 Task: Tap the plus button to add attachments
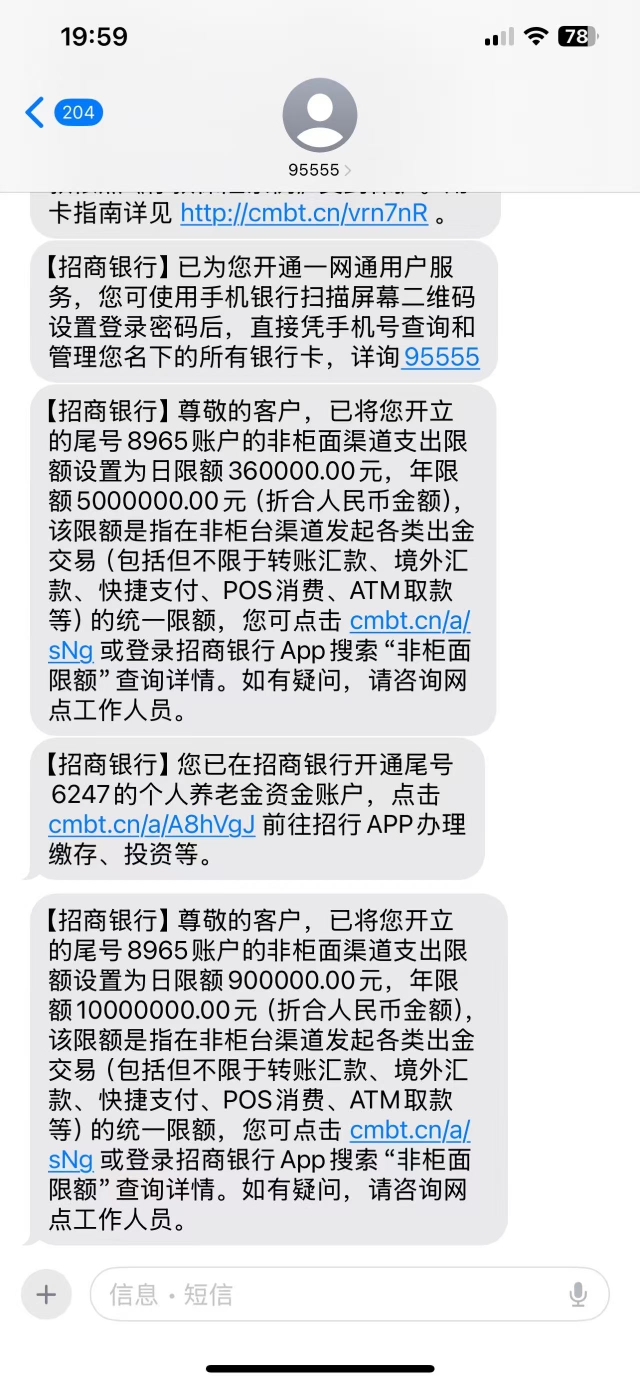pos(46,1295)
